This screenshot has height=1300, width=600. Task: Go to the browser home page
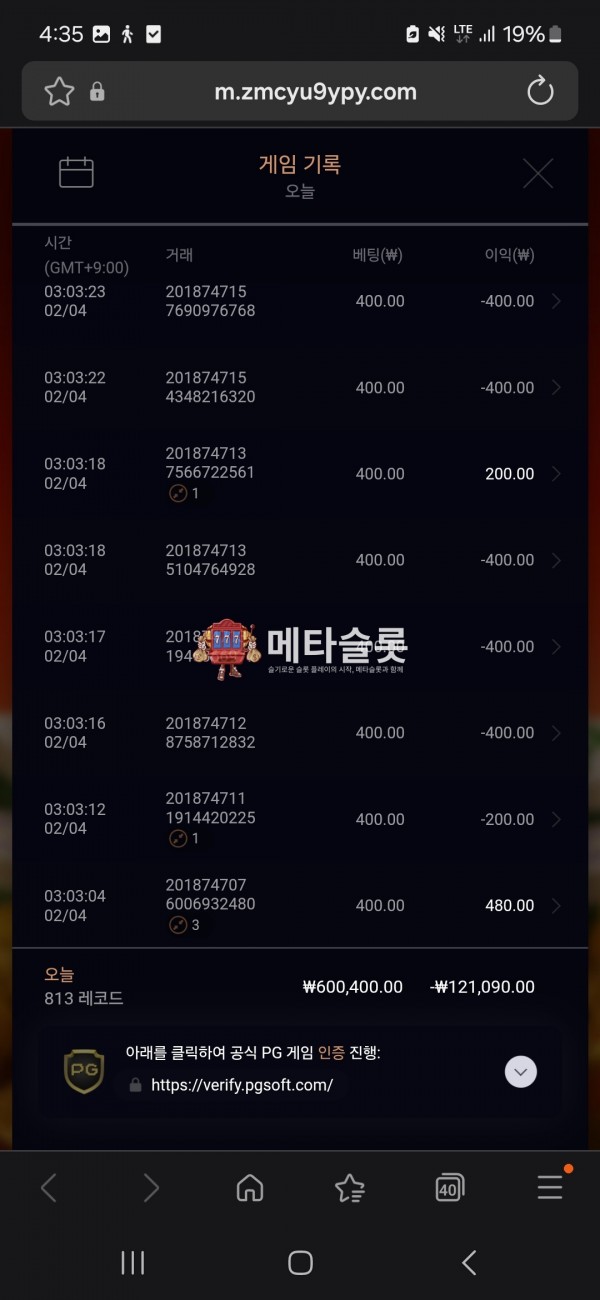click(x=250, y=1188)
